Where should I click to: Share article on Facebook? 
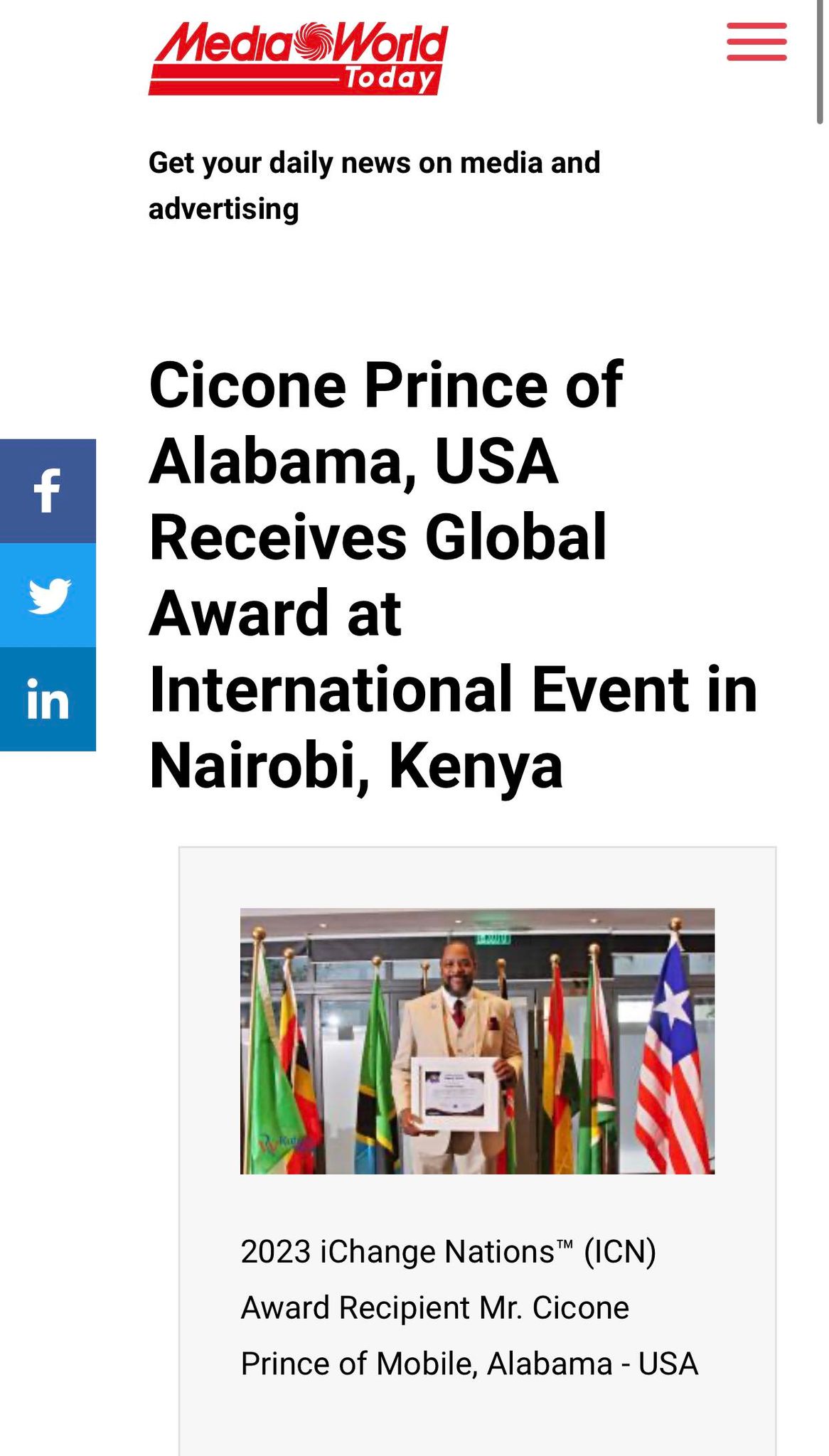click(x=48, y=491)
